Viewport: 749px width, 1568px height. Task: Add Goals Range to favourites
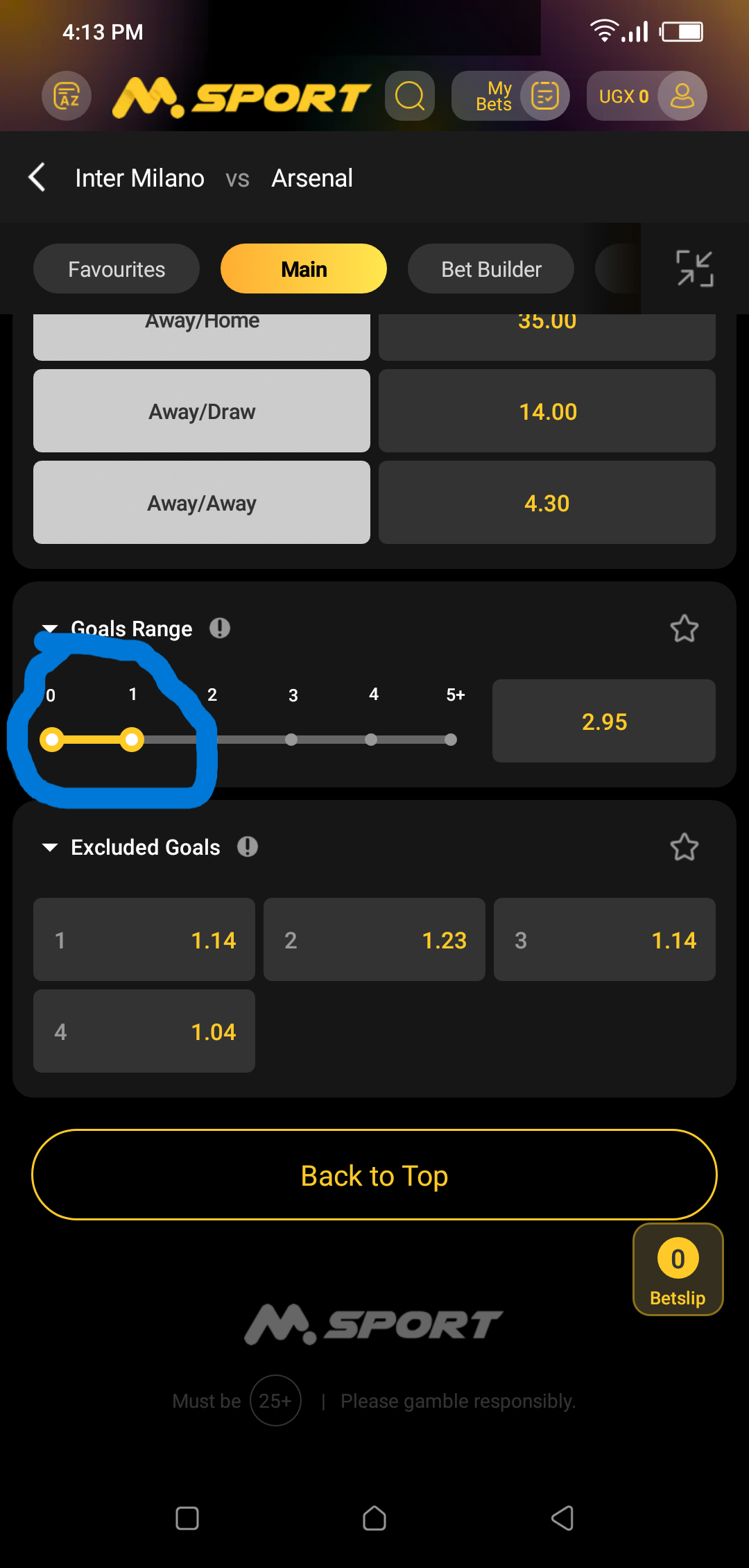[x=684, y=629]
